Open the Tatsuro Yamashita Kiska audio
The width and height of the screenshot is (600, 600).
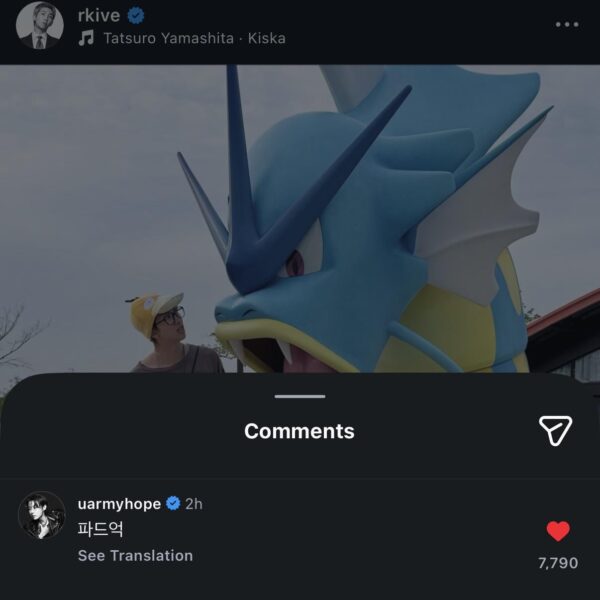pos(192,38)
